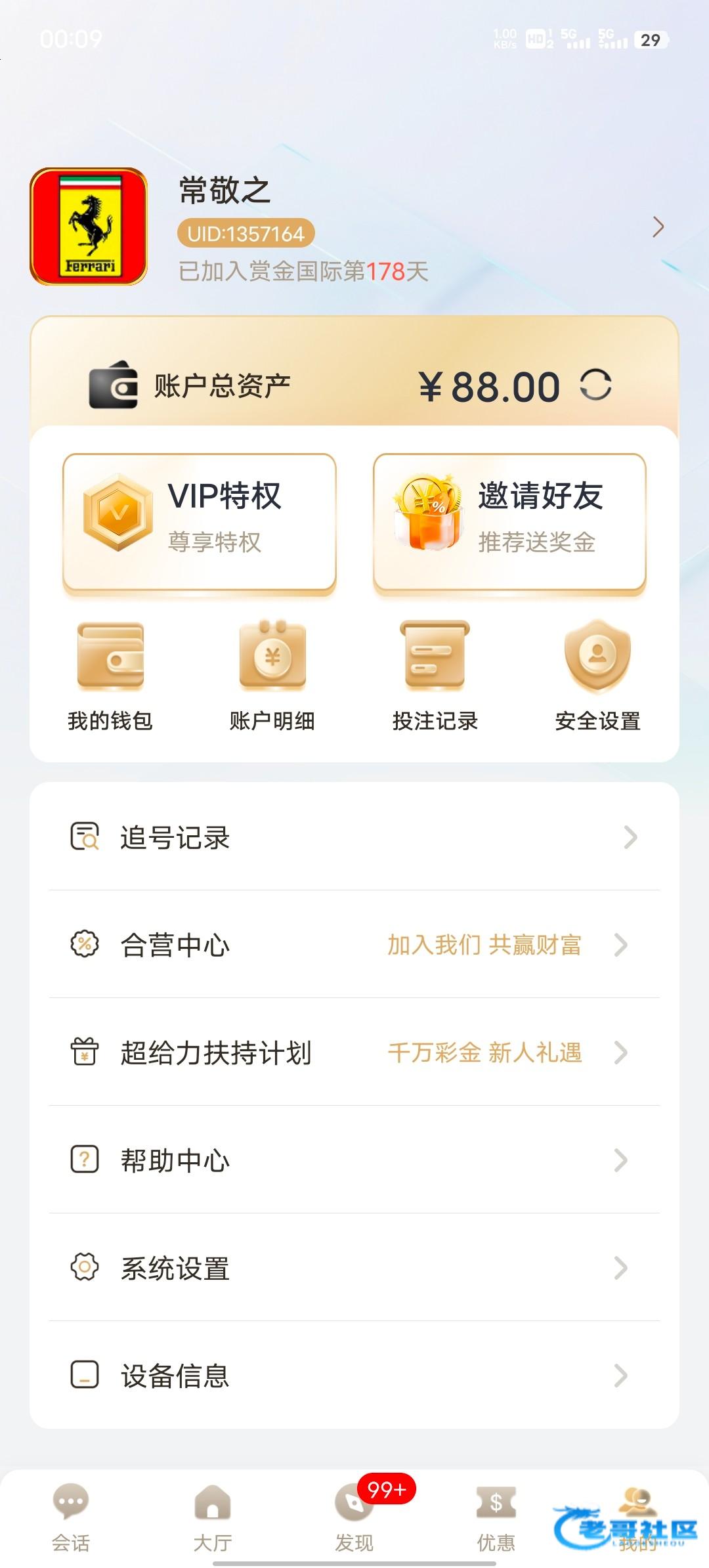Open the 邀请好友 invite card
The image size is (709, 1568).
tap(509, 523)
